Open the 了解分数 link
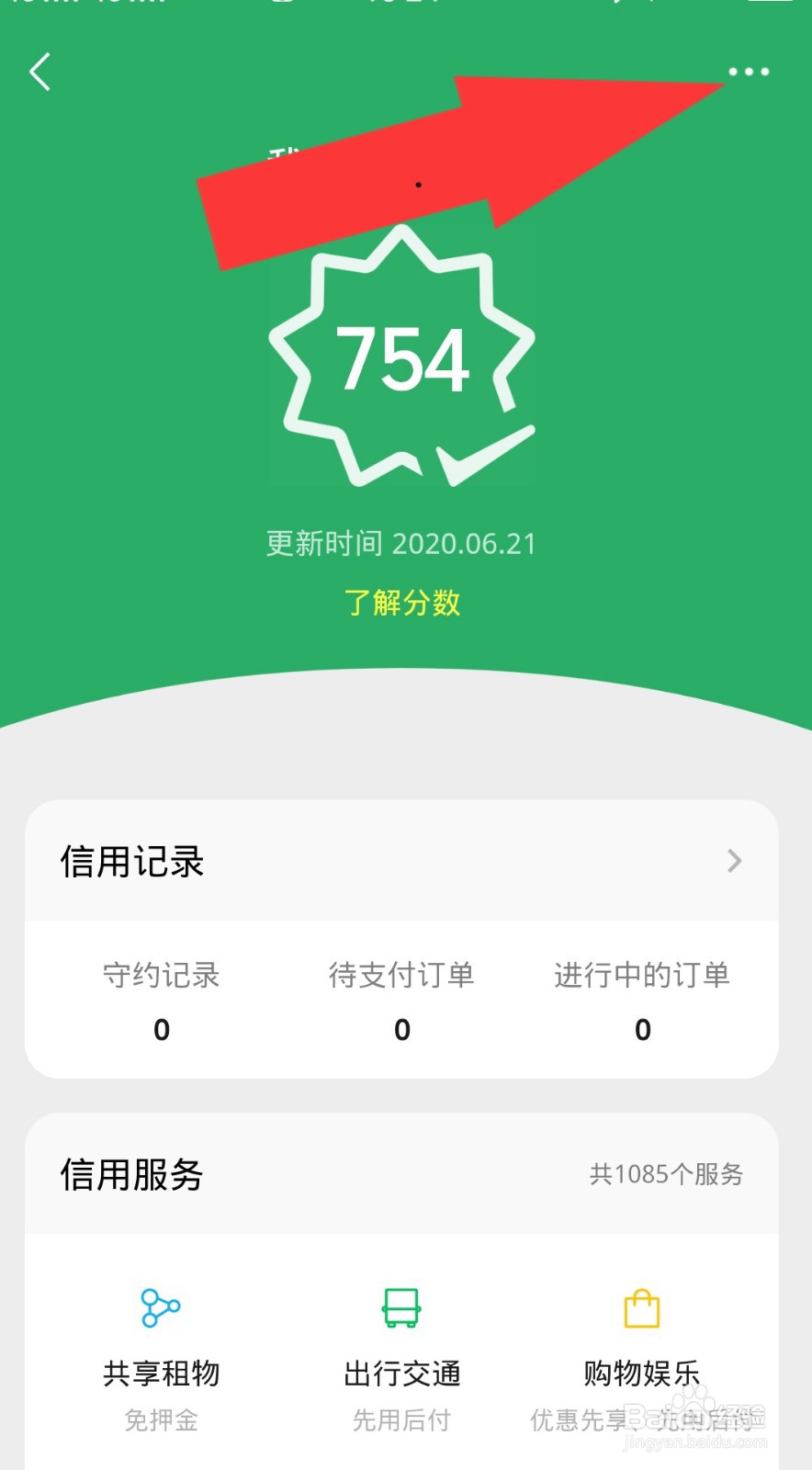Viewport: 812px width, 1470px height. [401, 602]
